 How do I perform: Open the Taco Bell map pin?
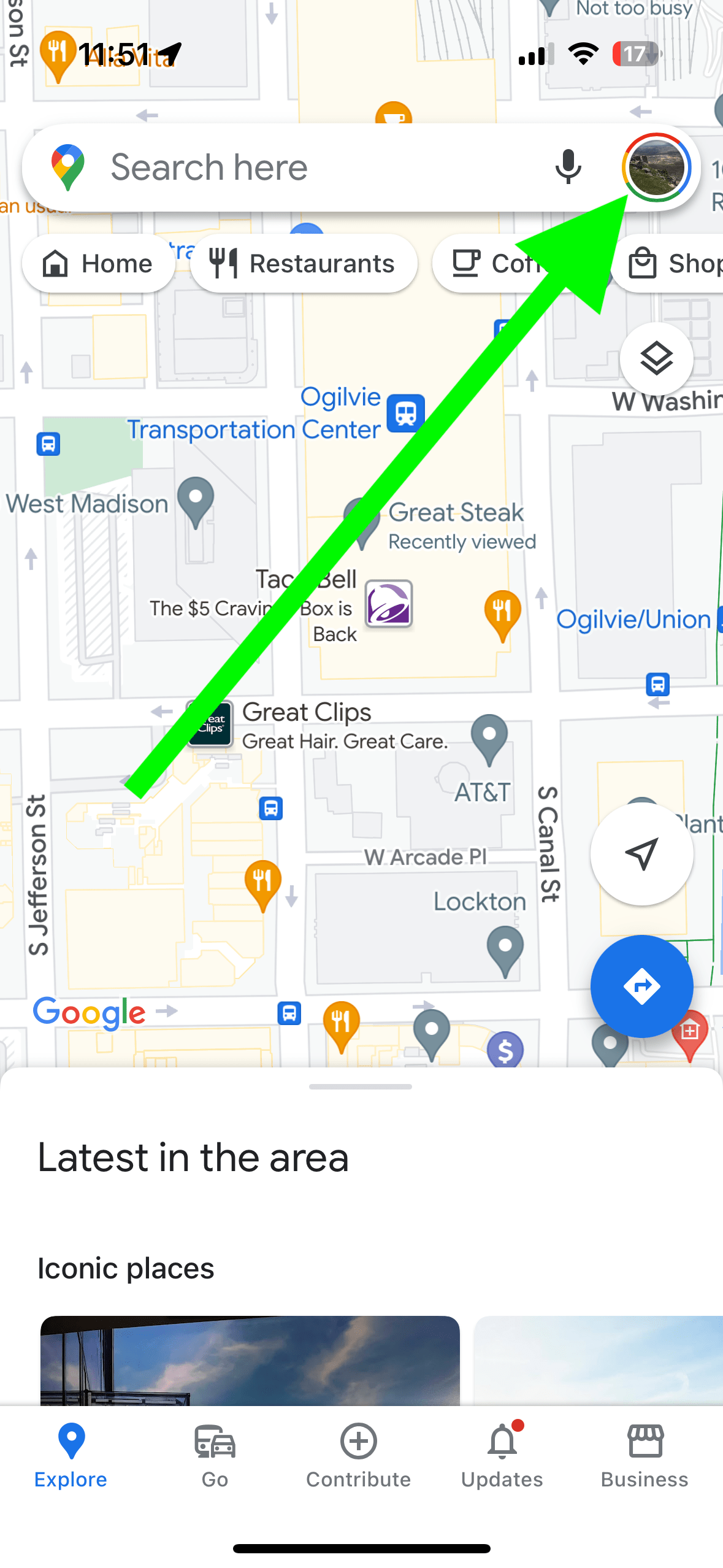pos(389,604)
